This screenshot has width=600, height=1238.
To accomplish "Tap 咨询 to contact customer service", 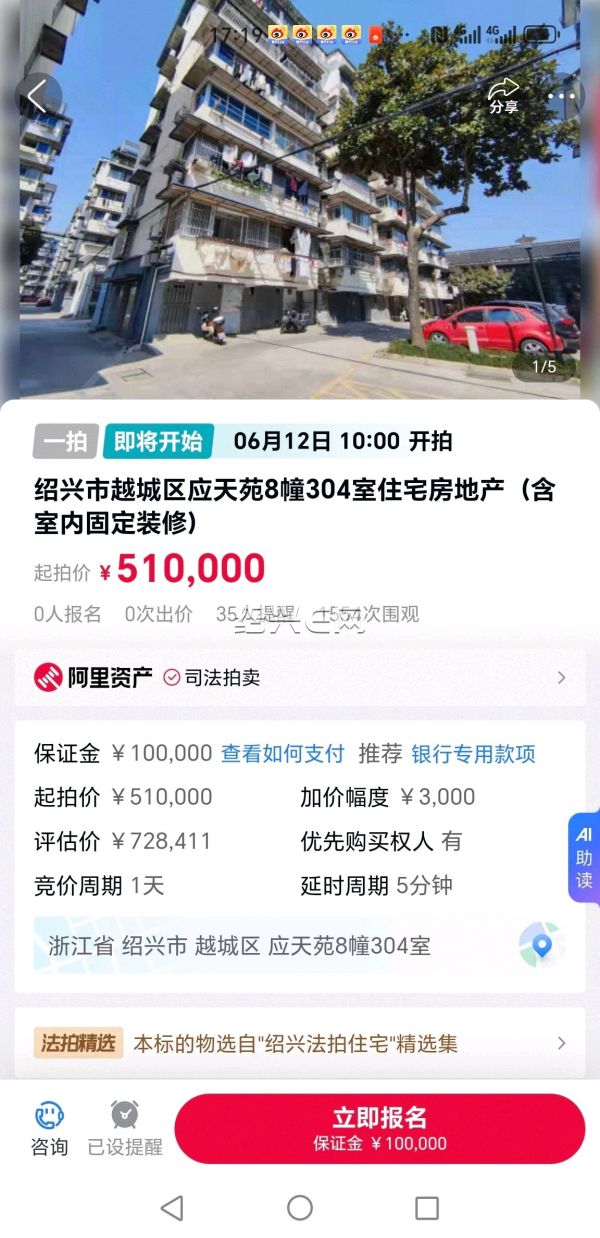I will [49, 1128].
